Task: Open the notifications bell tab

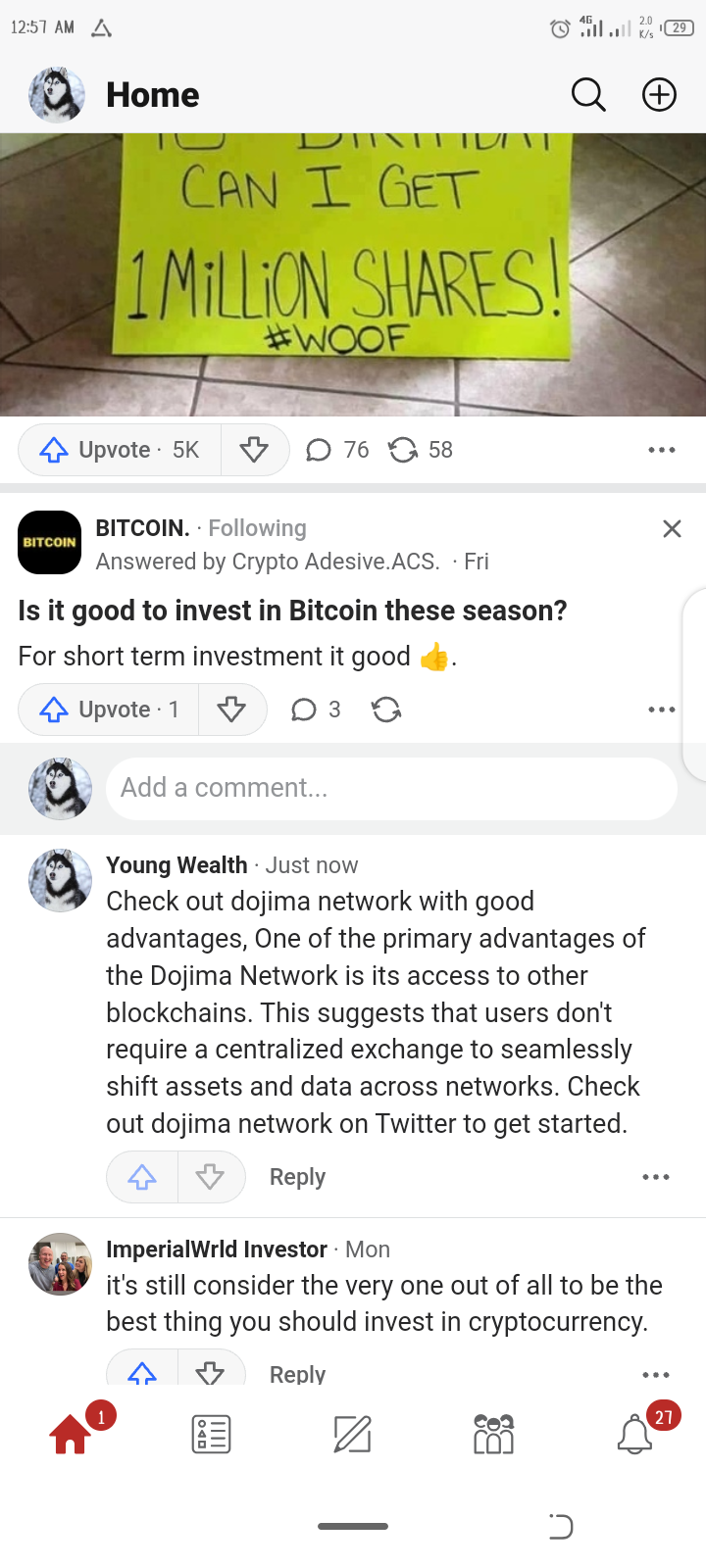Action: (x=635, y=1435)
